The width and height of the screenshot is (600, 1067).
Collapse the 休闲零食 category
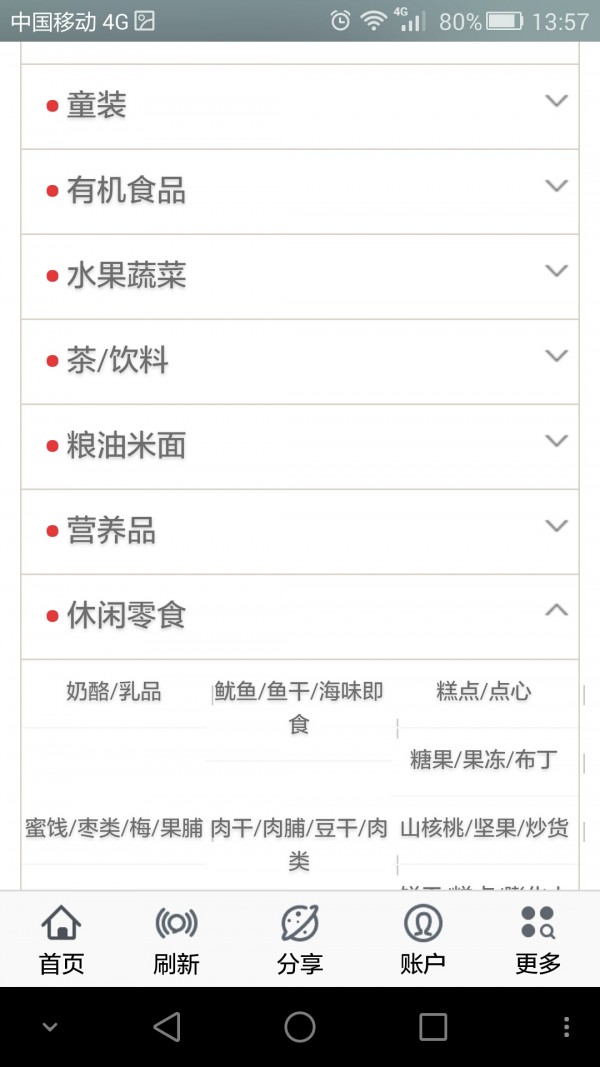[299, 617]
